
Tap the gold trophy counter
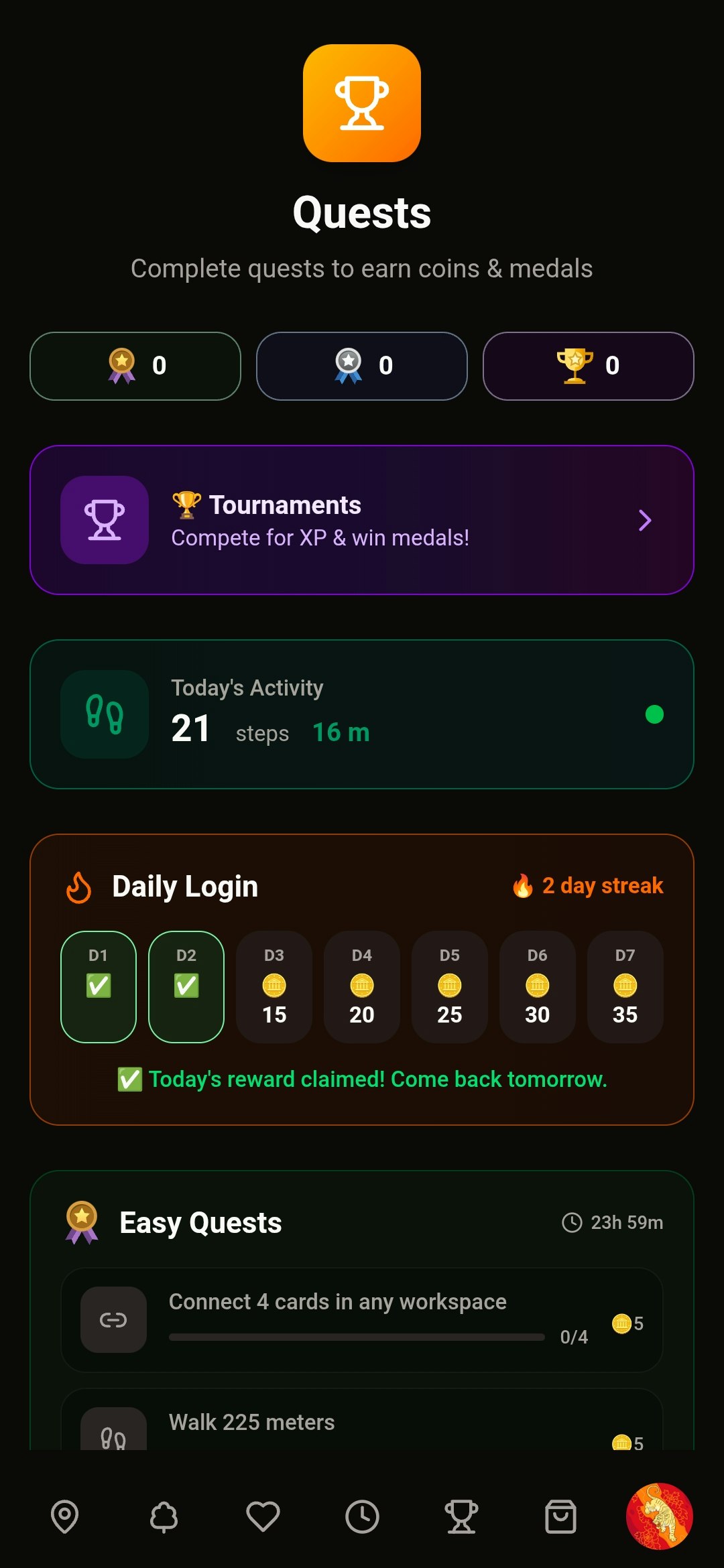[x=588, y=366]
